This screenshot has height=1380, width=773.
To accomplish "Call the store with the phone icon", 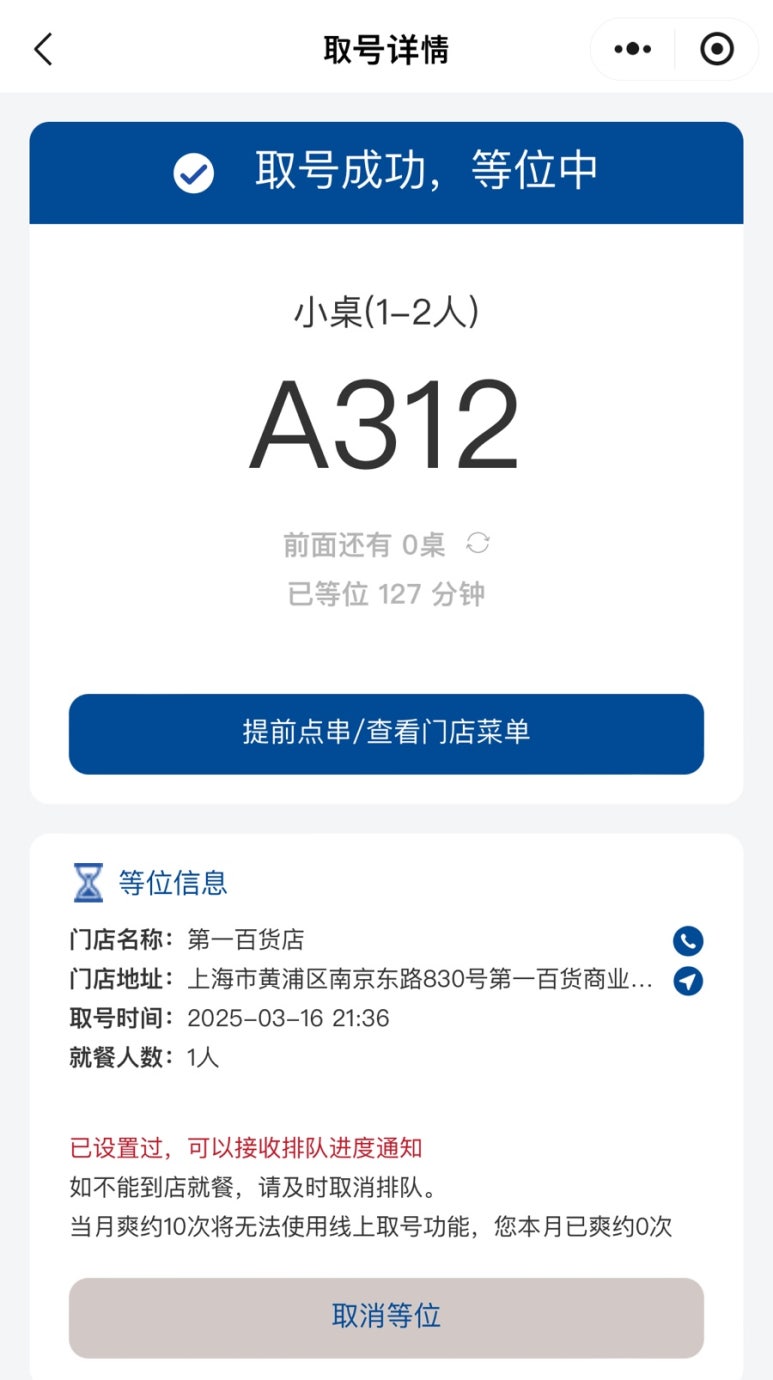I will click(x=688, y=941).
